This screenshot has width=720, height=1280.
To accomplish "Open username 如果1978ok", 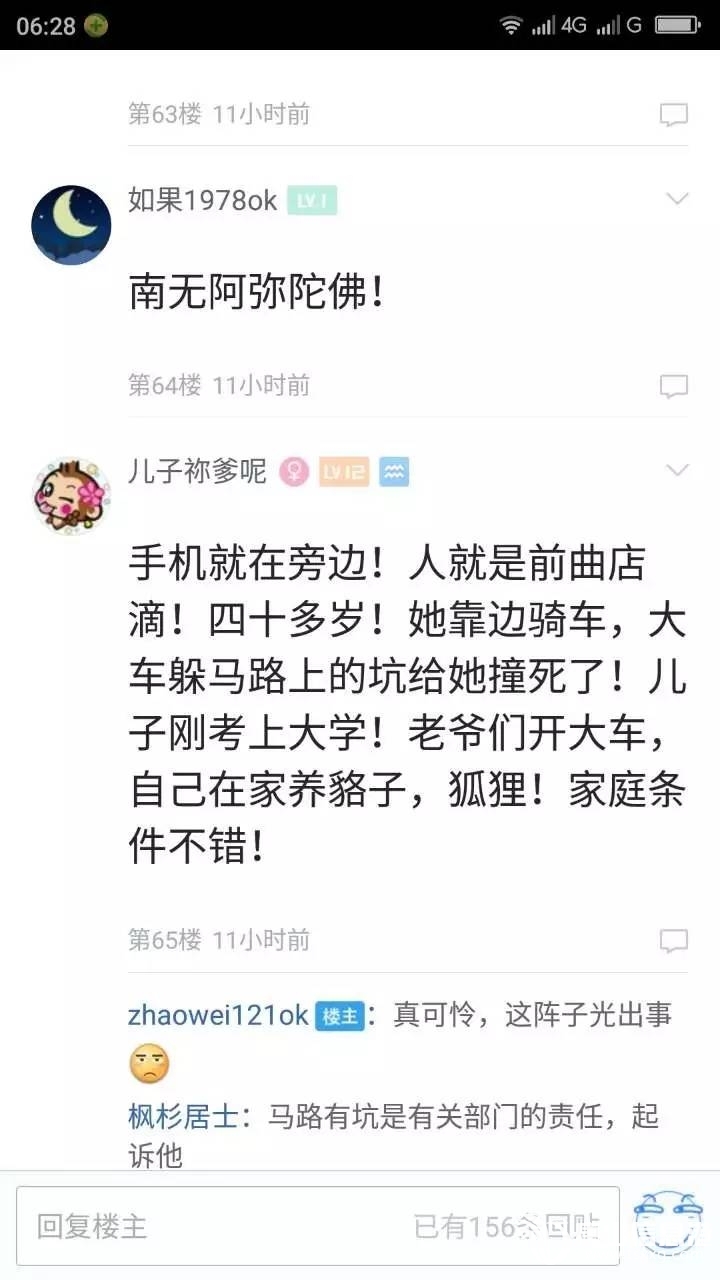I will (x=202, y=200).
